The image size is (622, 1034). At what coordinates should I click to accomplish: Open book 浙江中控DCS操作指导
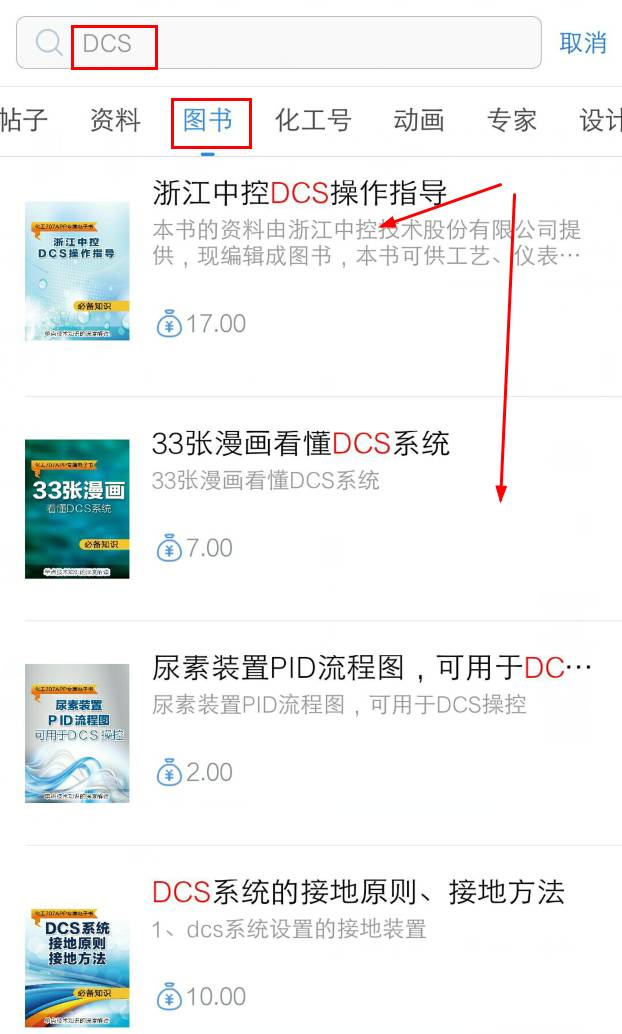click(x=300, y=192)
